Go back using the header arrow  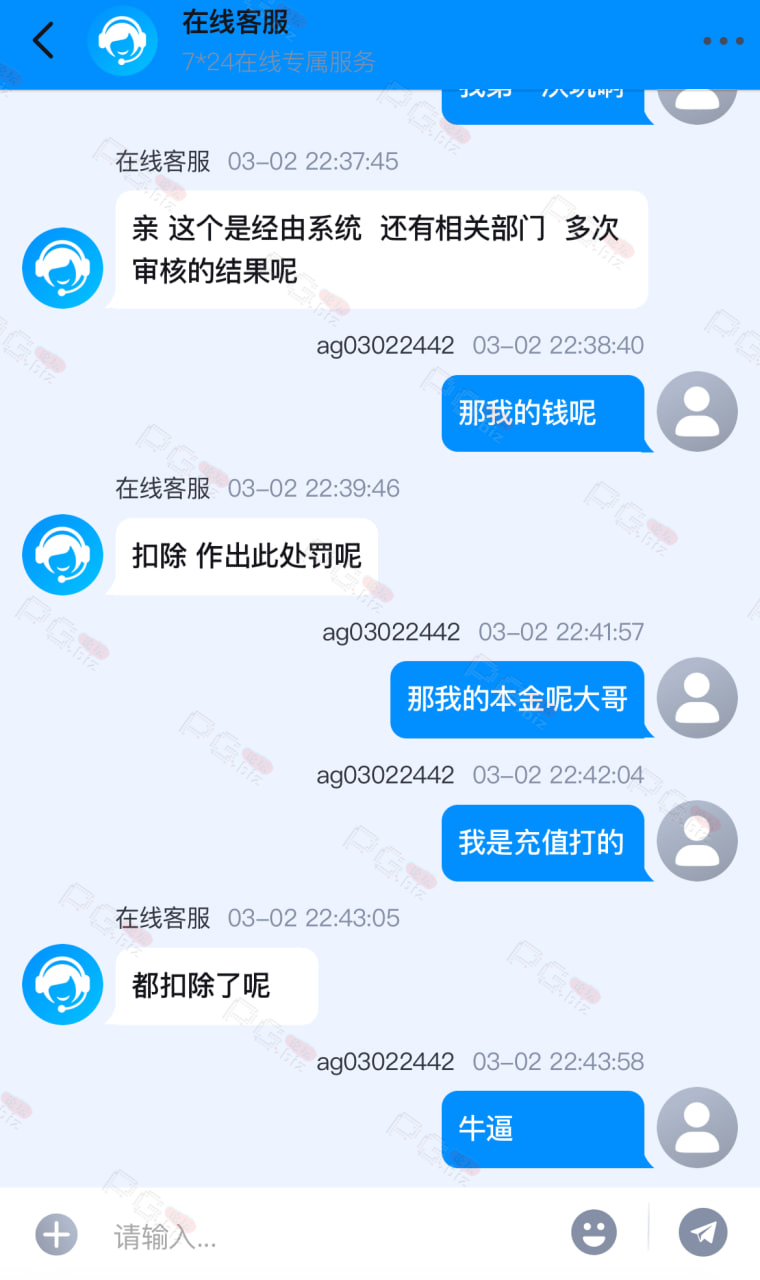(x=43, y=41)
